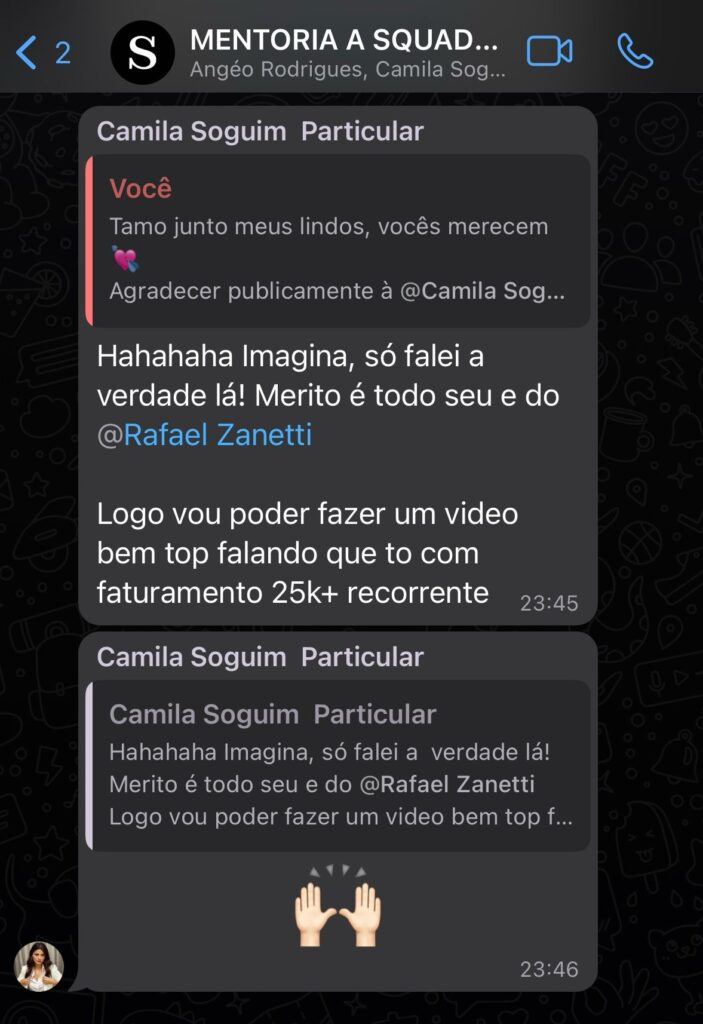The image size is (703, 1024).
Task: Tap Camila Soguim's name on the 23:45 message
Action: [x=192, y=131]
